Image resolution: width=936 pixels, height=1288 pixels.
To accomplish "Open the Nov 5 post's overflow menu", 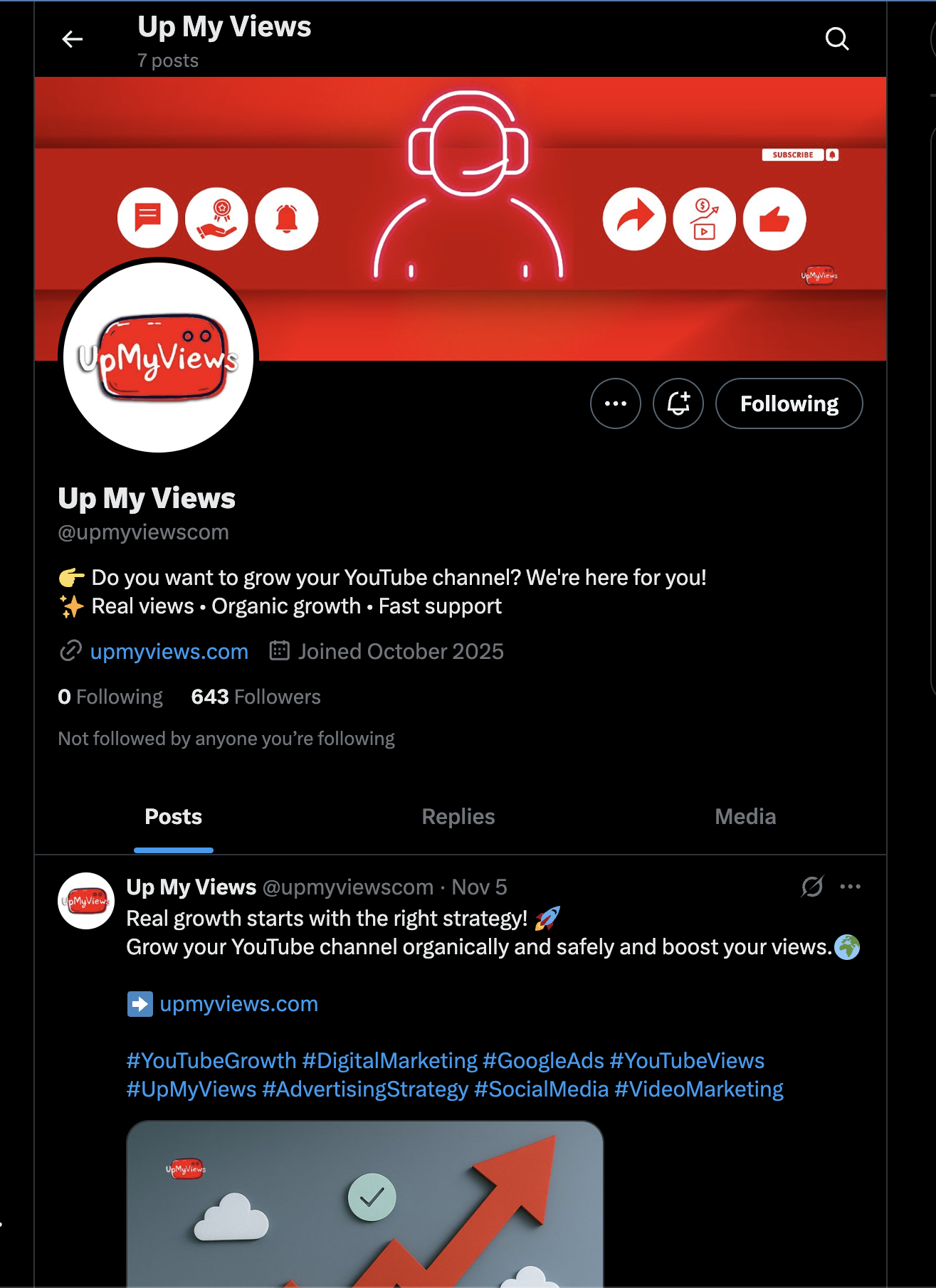I will [851, 887].
